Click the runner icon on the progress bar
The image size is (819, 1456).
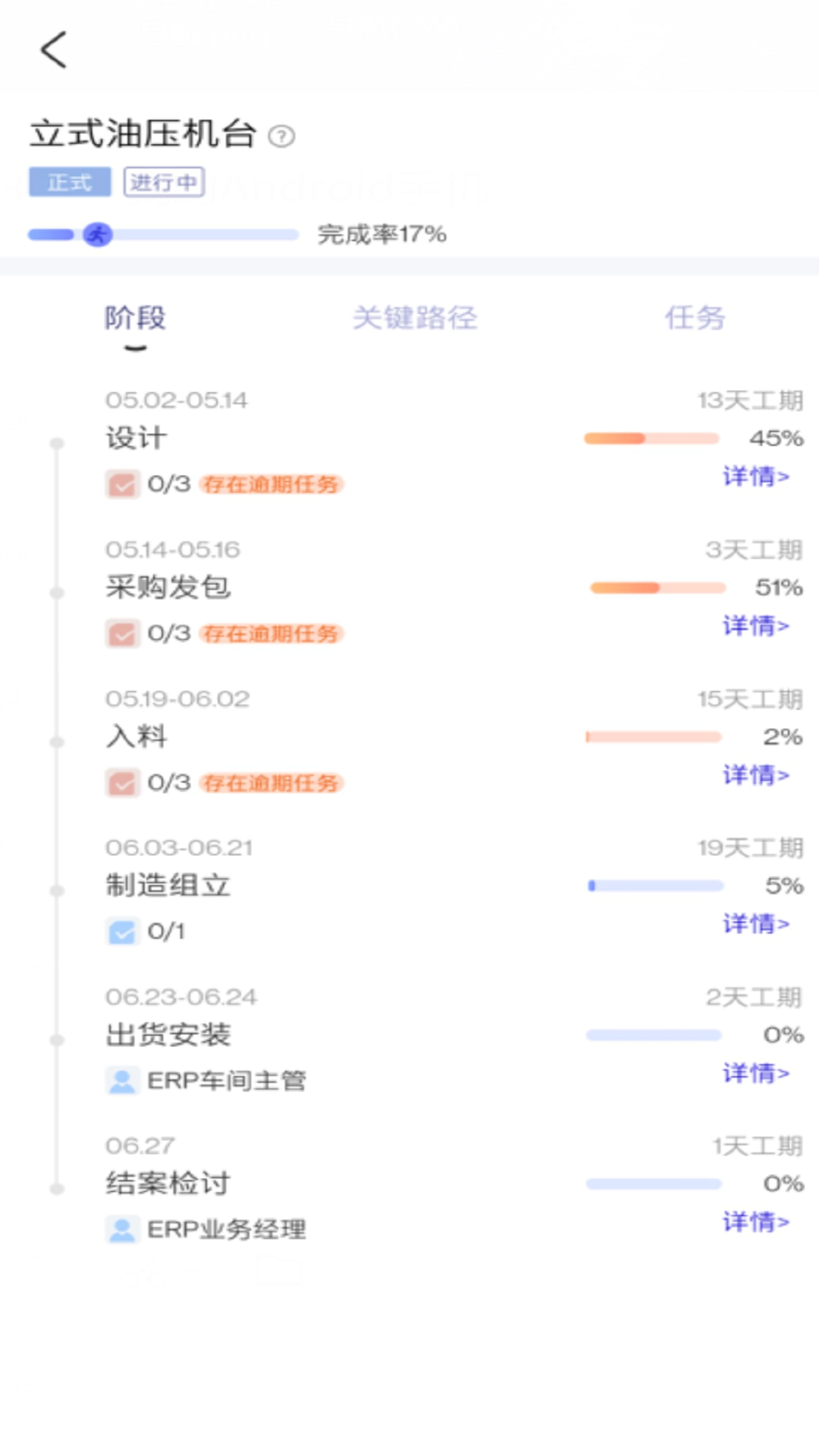click(x=96, y=235)
